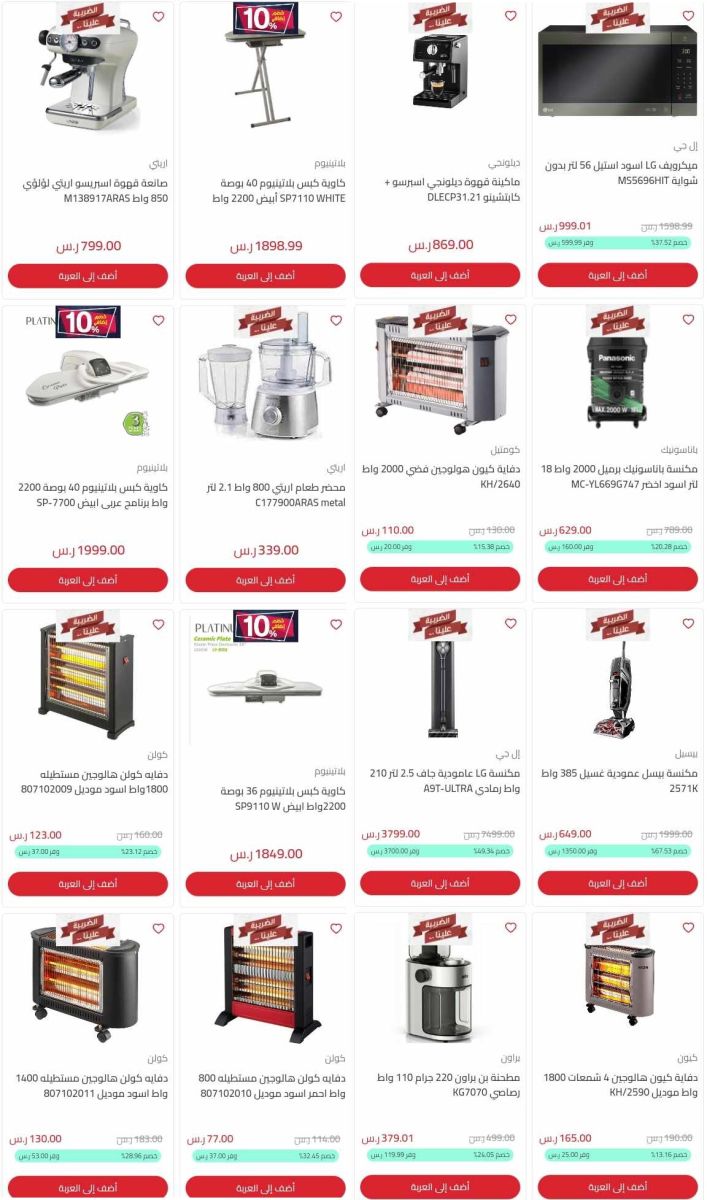
Task: Add Platinum 40-inch press iron SP7110 to cart
Action: coord(265,276)
